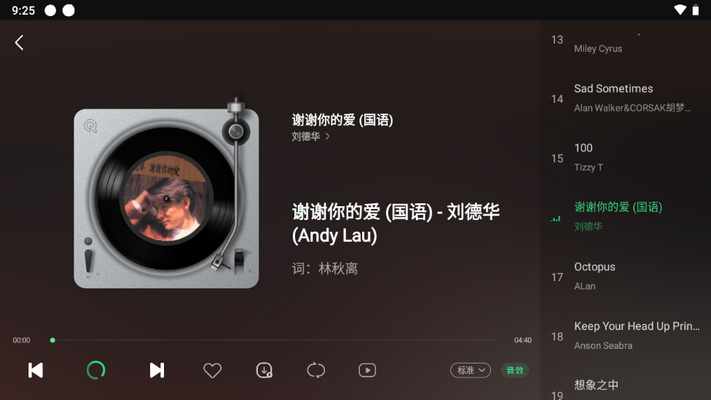Open the 标准 quality dropdown

(470, 370)
